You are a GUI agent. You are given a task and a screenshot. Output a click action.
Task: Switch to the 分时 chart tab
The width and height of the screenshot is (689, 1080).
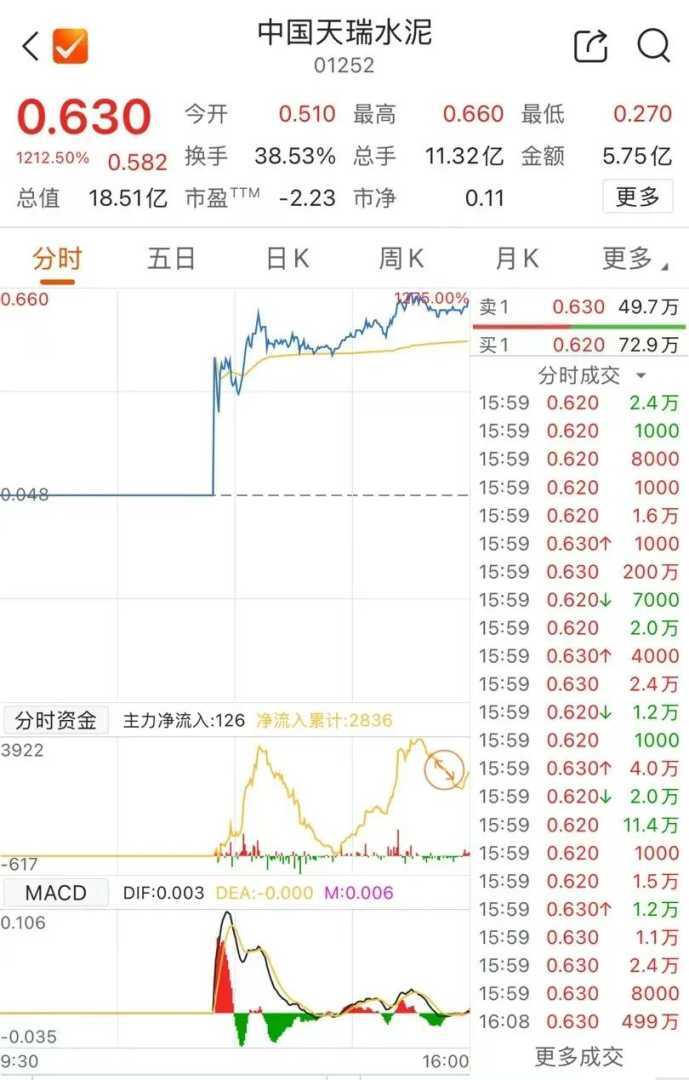tap(56, 260)
